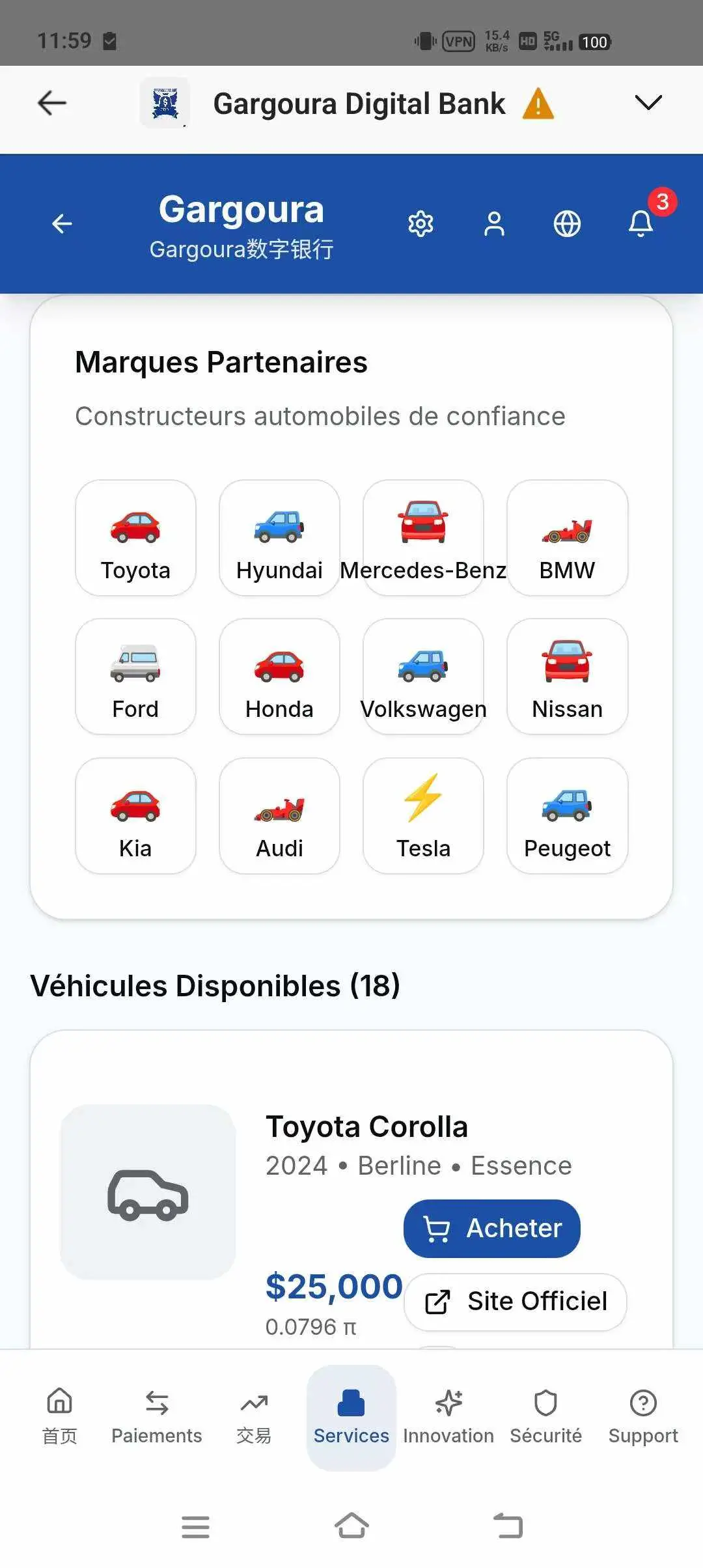
Task: Open the Support tab
Action: (x=643, y=1417)
